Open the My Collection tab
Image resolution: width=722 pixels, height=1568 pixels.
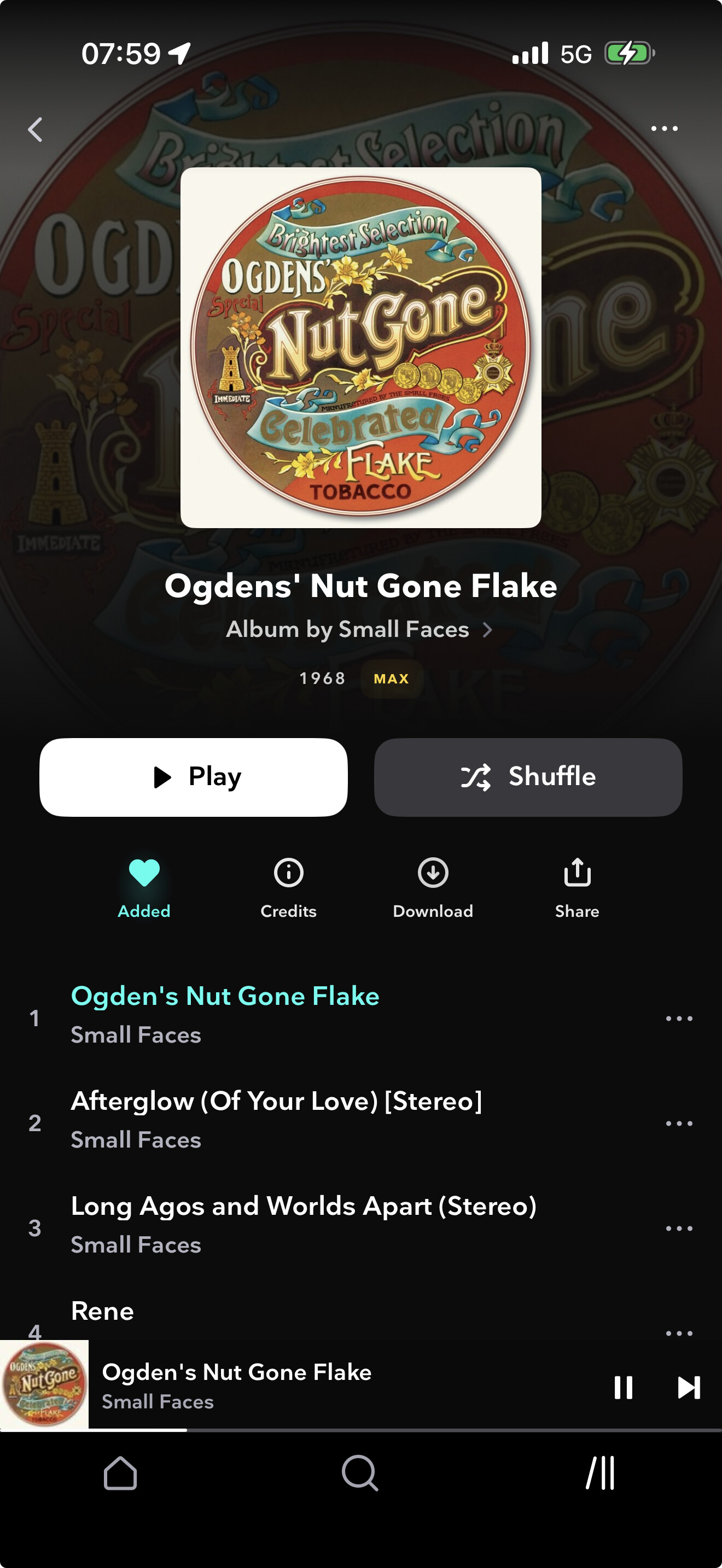coord(600,1473)
